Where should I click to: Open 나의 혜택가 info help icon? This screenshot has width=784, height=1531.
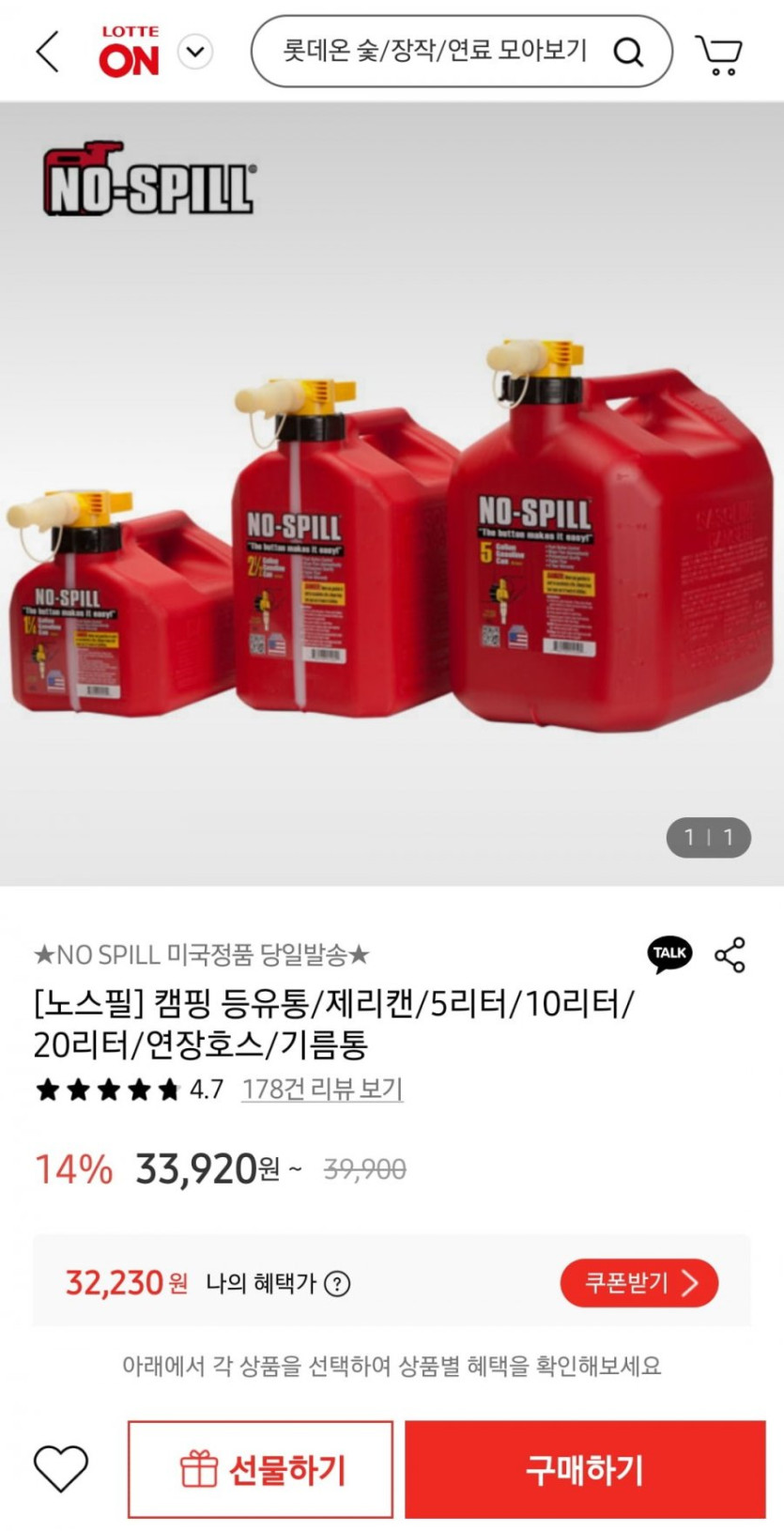point(337,1283)
